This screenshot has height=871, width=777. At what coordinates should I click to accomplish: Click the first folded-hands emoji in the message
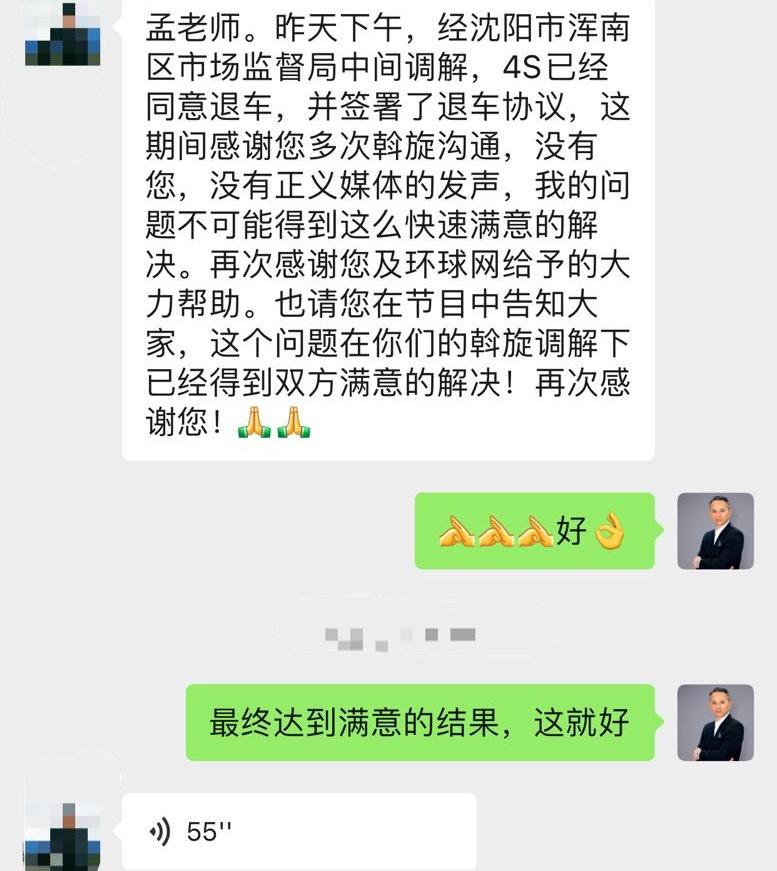tap(254, 423)
